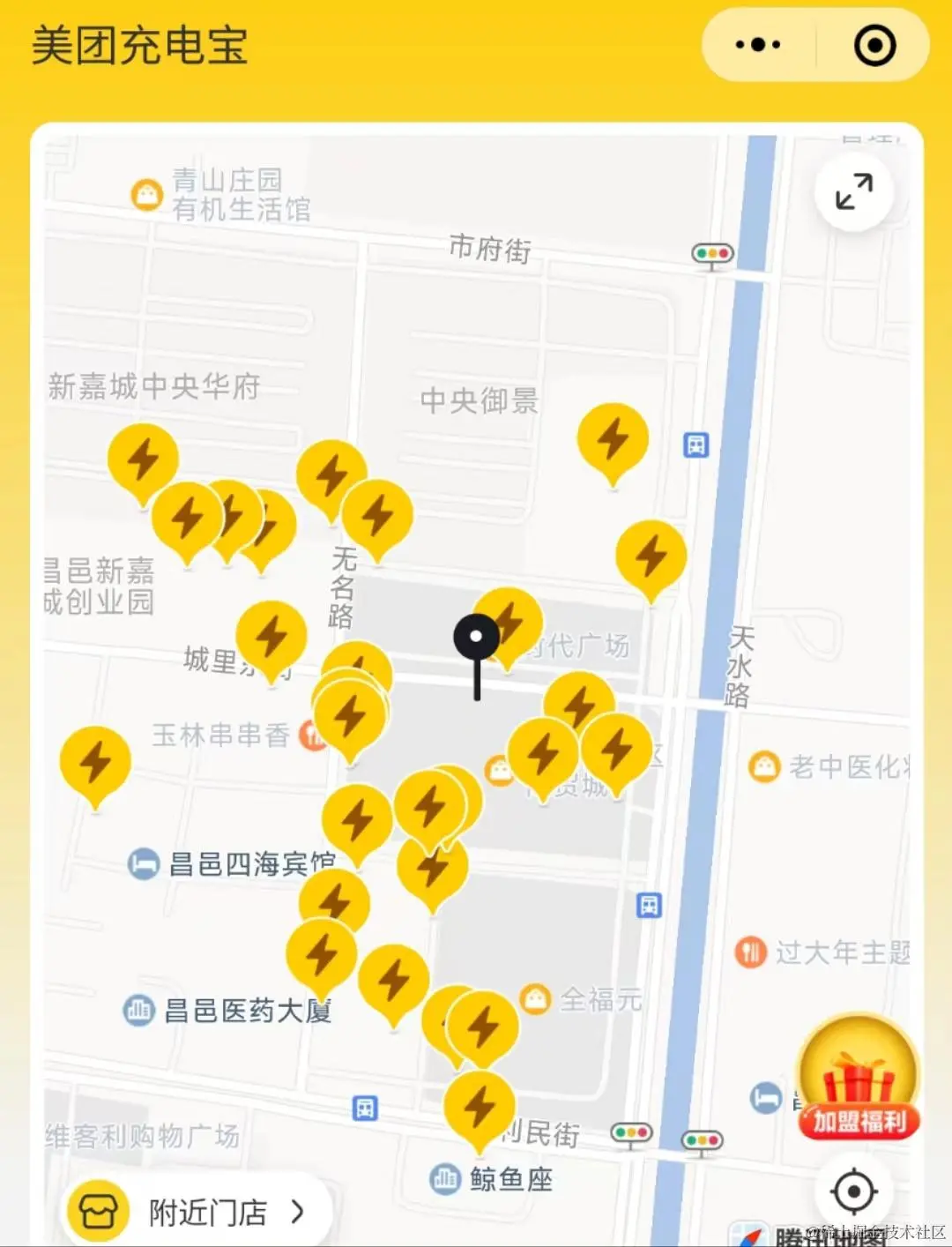Image resolution: width=952 pixels, height=1247 pixels.
Task: Open the mini program more options menu
Action: (x=758, y=45)
